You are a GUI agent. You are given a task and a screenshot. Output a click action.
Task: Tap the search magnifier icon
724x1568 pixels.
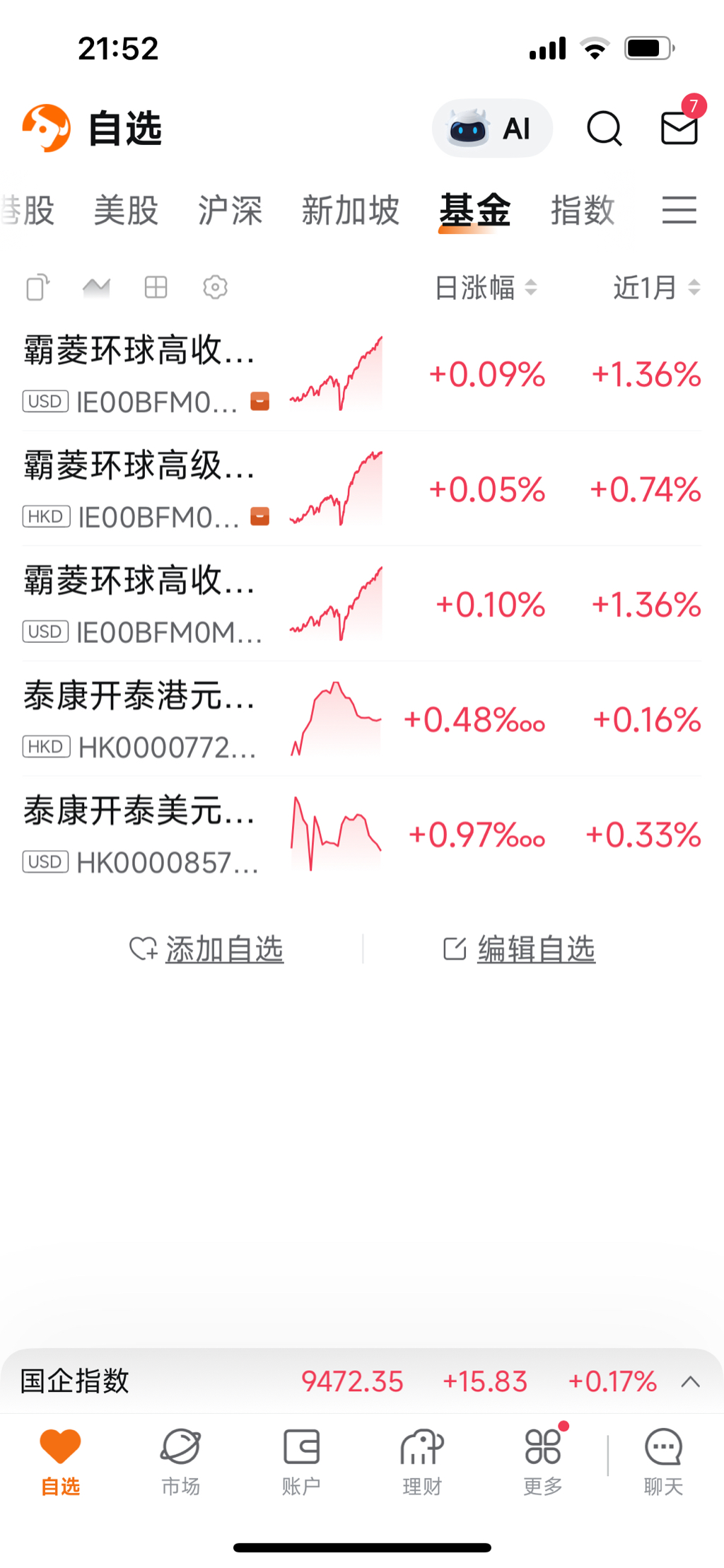pyautogui.click(x=604, y=129)
